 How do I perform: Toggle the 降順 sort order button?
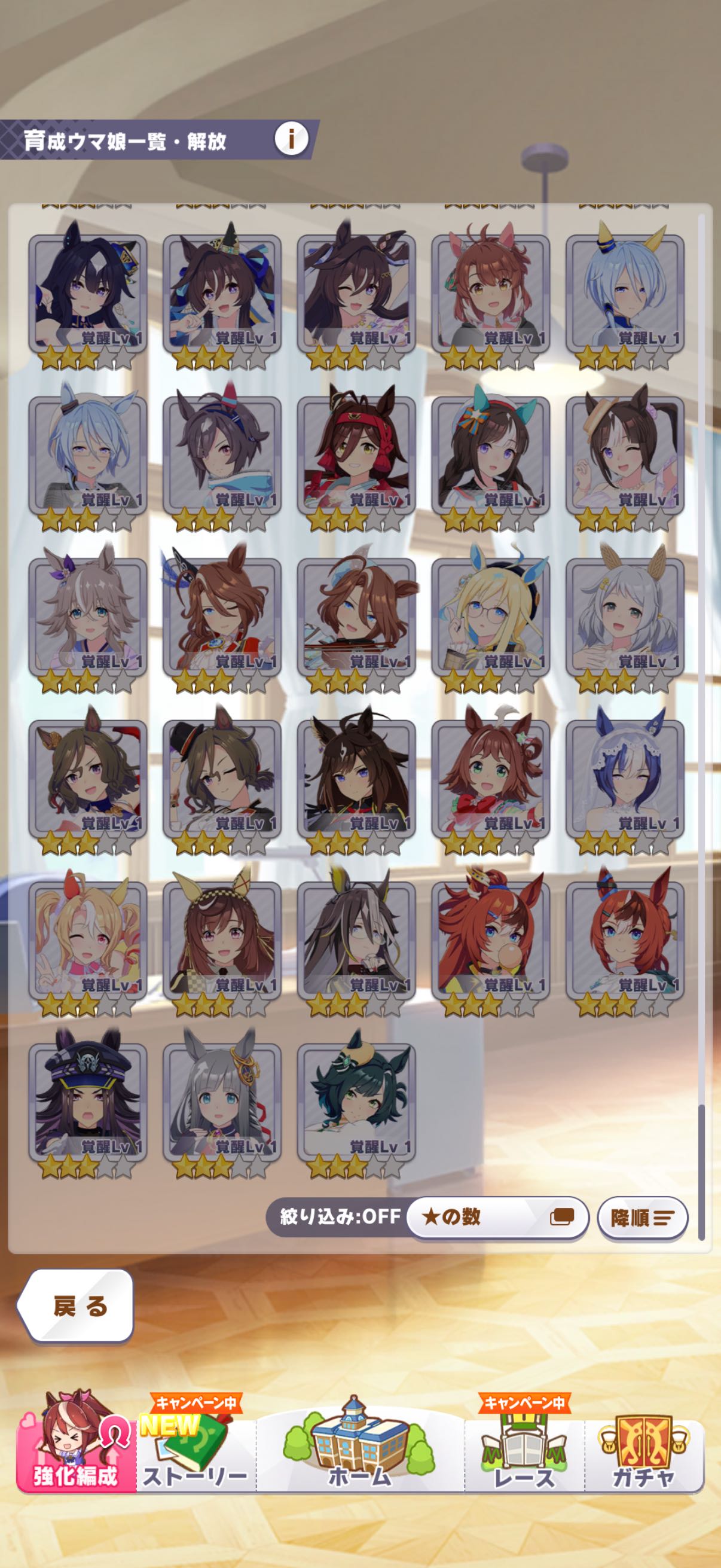pyautogui.click(x=642, y=1218)
